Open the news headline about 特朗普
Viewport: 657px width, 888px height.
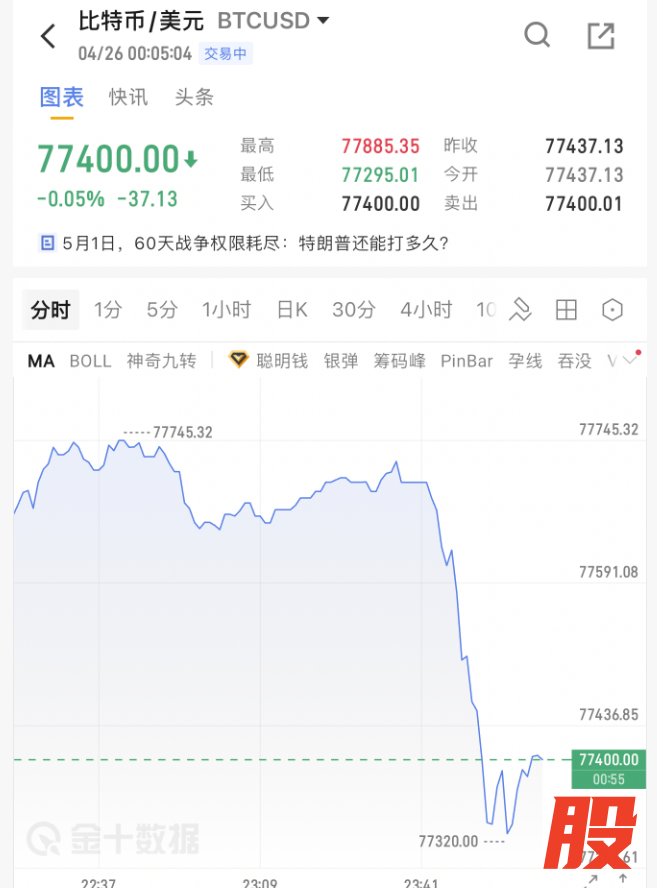[x=254, y=243]
